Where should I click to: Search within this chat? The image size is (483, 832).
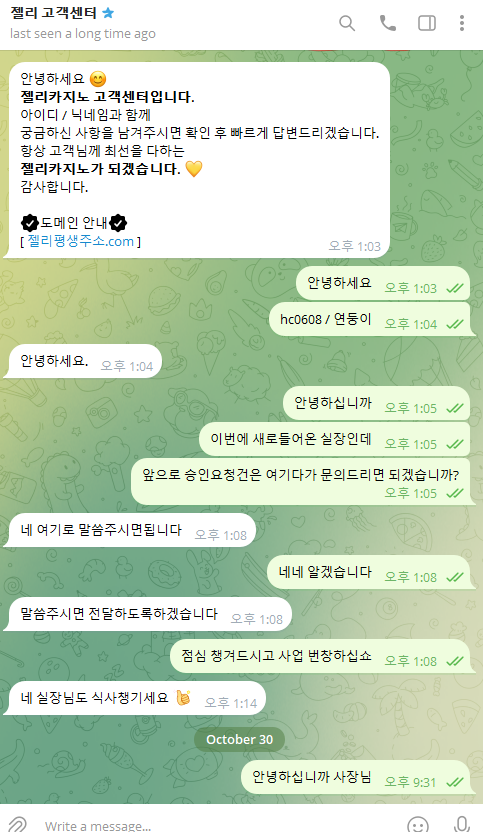point(347,23)
